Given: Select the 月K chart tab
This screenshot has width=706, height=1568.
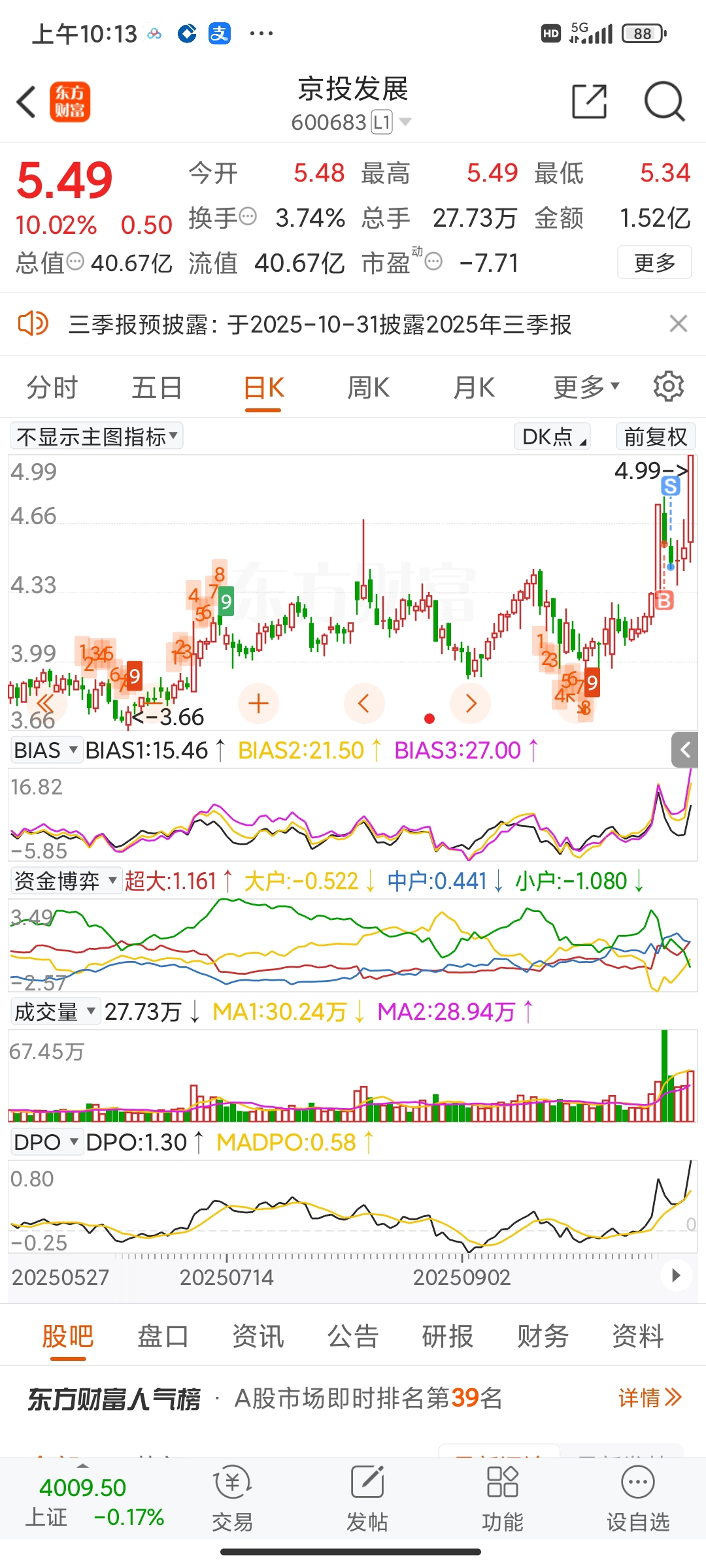Looking at the screenshot, I should [474, 387].
